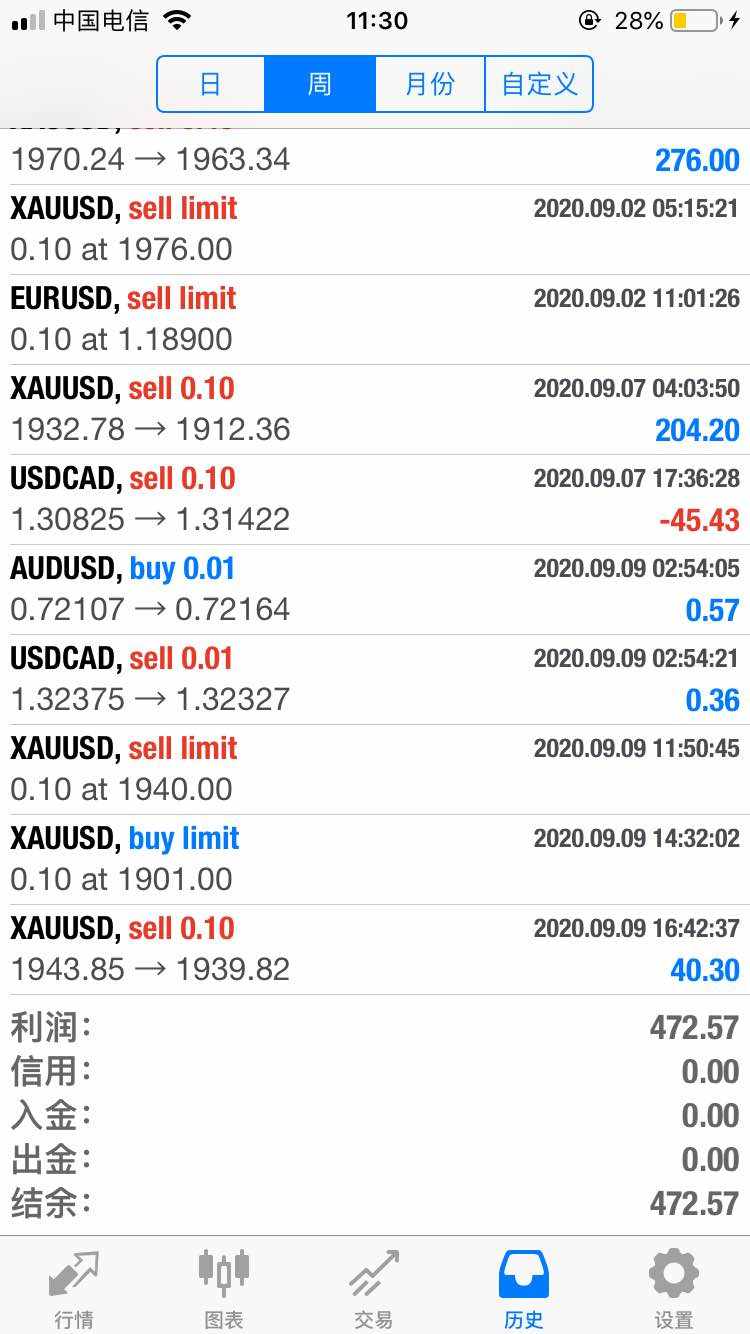
Task: Show history for 月份 (month)
Action: 430,84
